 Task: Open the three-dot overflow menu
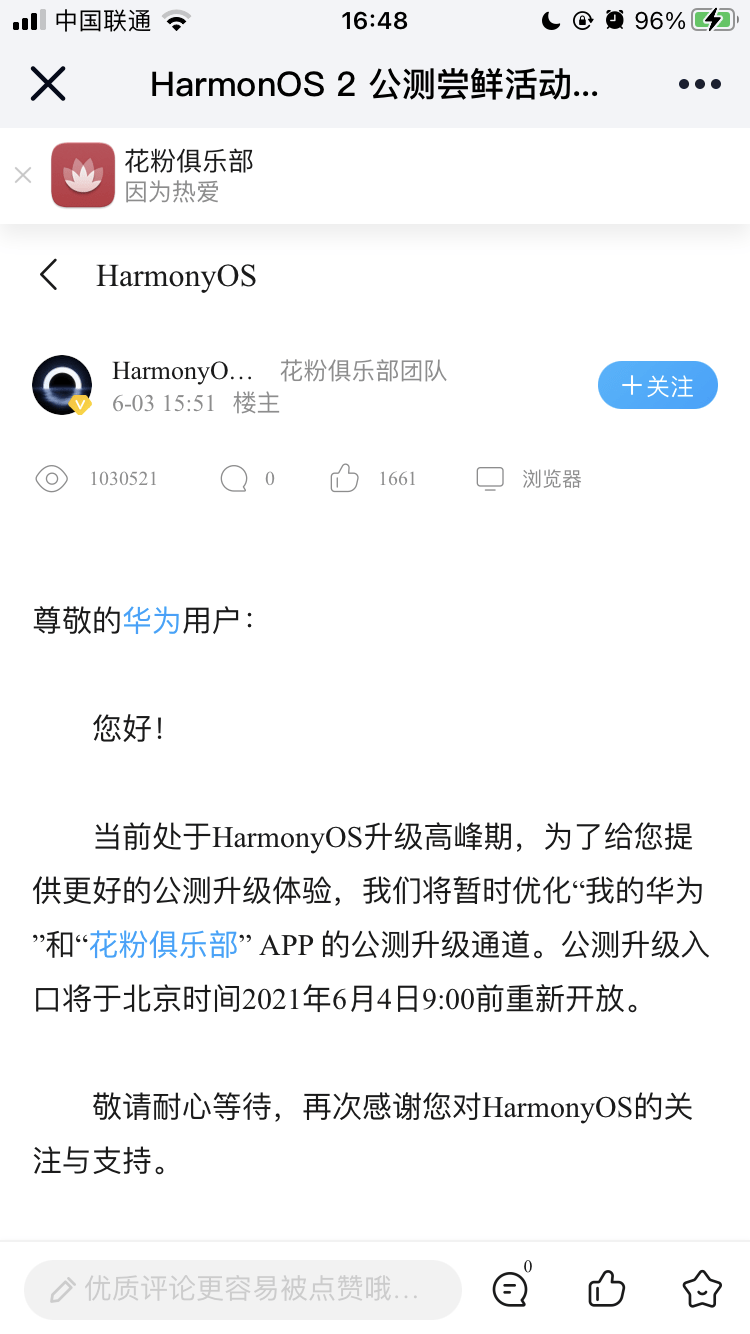pos(700,84)
